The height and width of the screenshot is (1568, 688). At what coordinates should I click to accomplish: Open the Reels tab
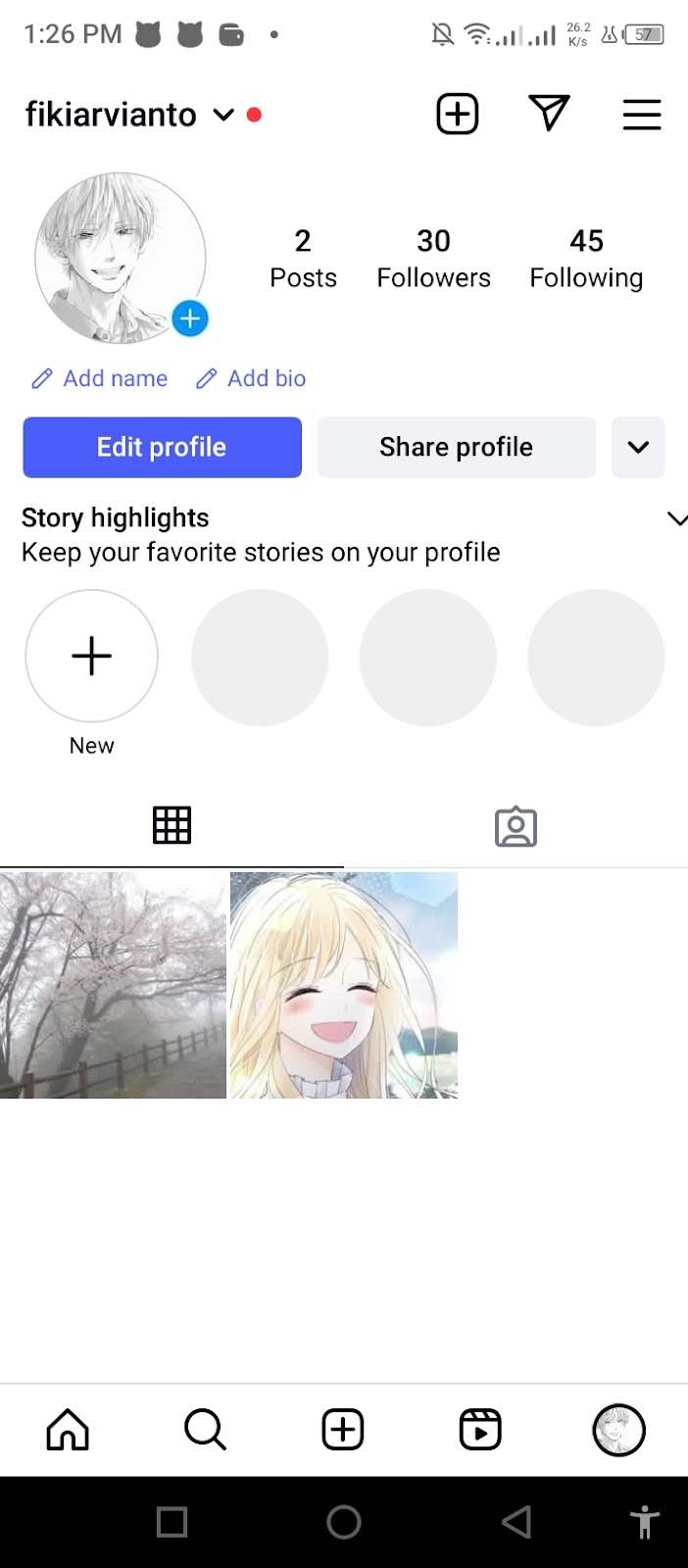[480, 1430]
